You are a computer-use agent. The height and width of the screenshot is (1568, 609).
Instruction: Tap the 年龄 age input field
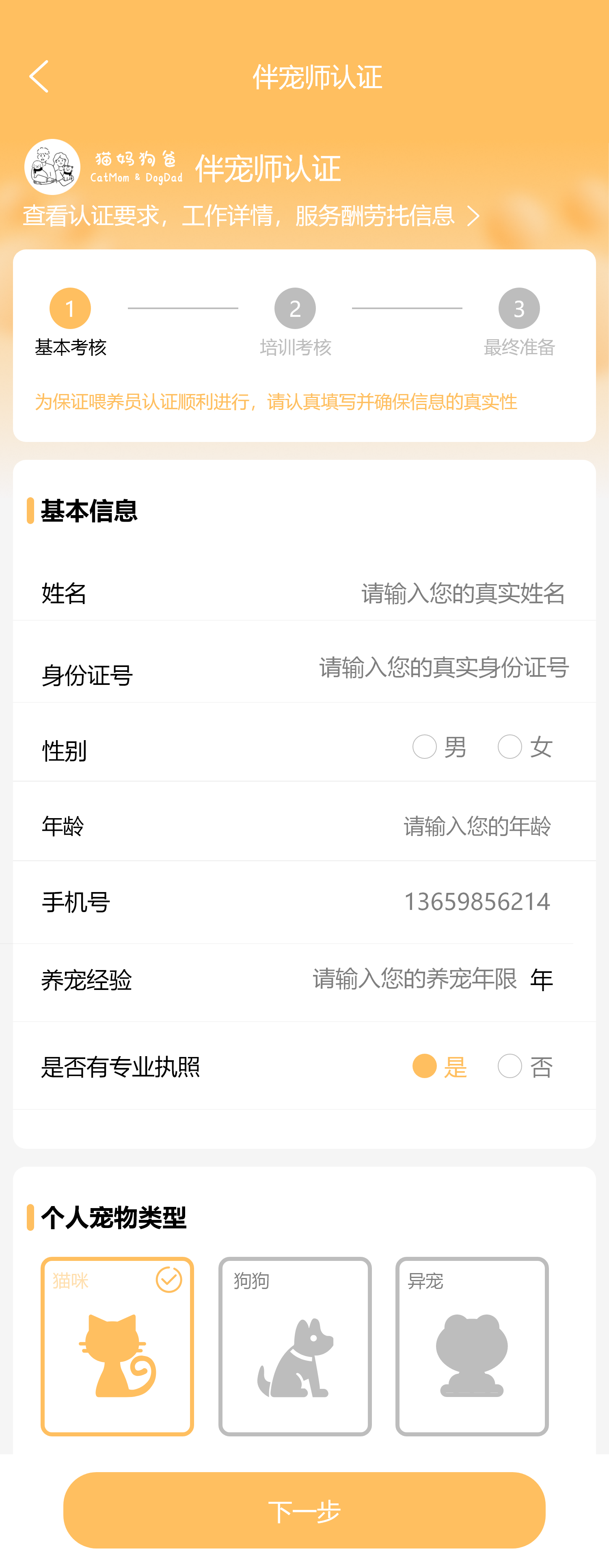point(477,826)
